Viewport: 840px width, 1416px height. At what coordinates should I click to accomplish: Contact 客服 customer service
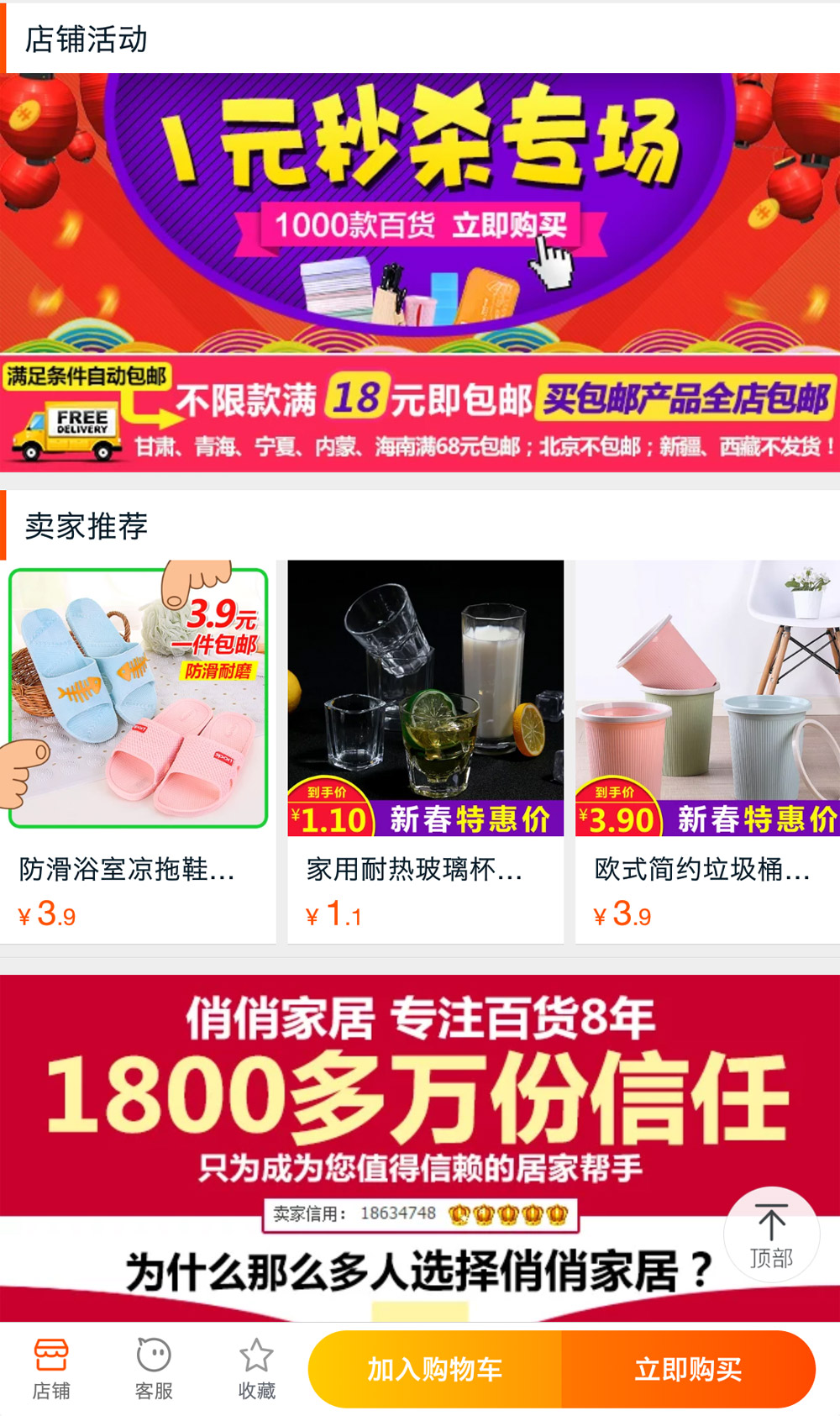pyautogui.click(x=154, y=1368)
